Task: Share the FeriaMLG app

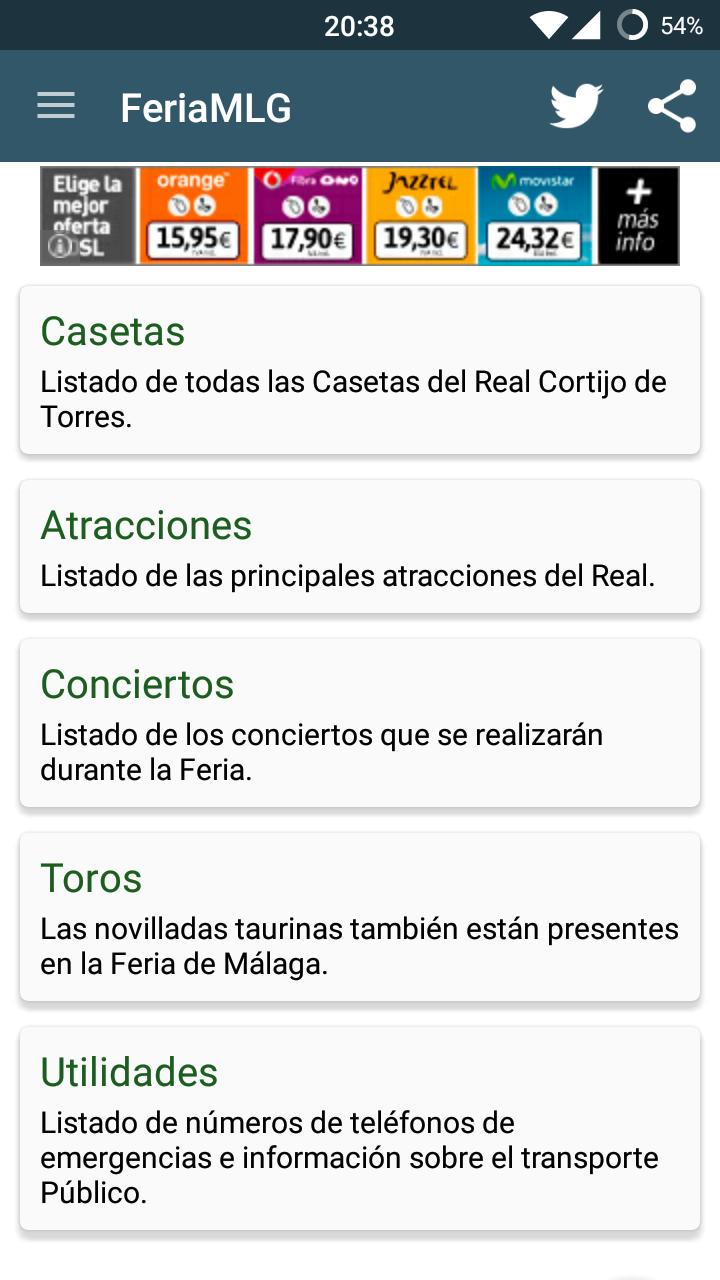Action: point(672,107)
